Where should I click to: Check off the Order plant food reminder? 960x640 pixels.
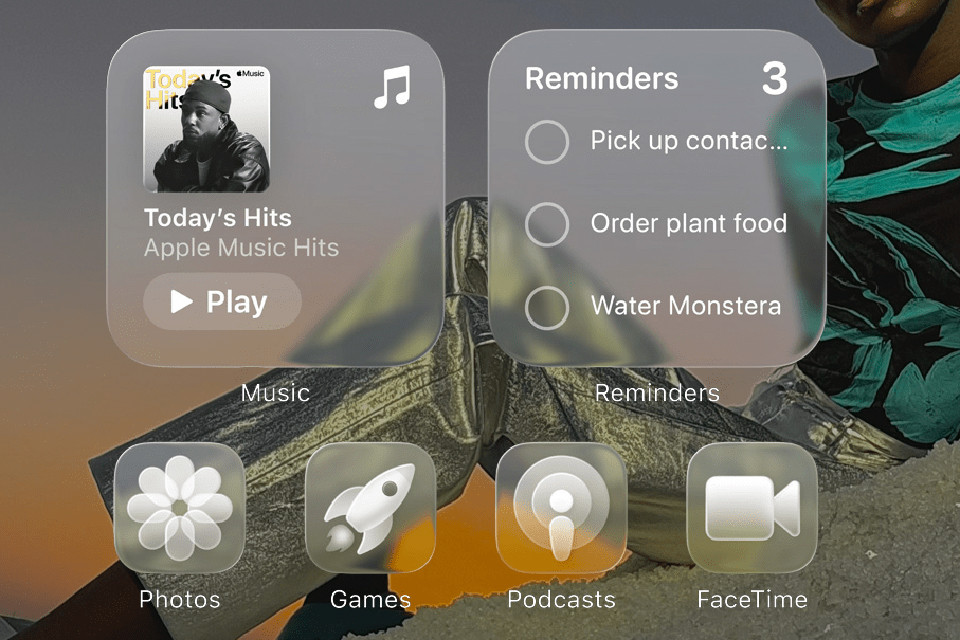pos(547,224)
